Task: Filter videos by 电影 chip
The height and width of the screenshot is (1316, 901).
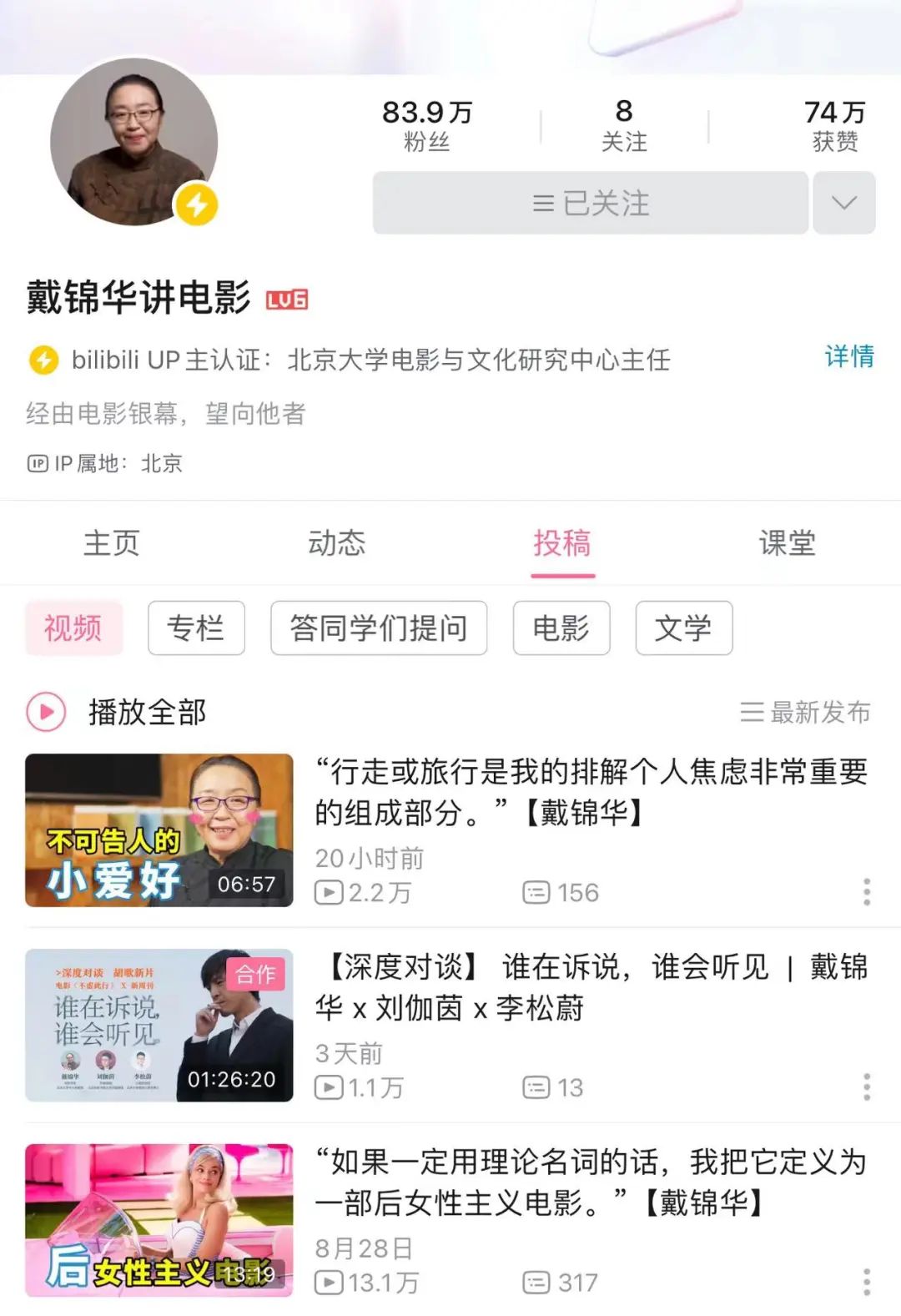Action: point(561,628)
